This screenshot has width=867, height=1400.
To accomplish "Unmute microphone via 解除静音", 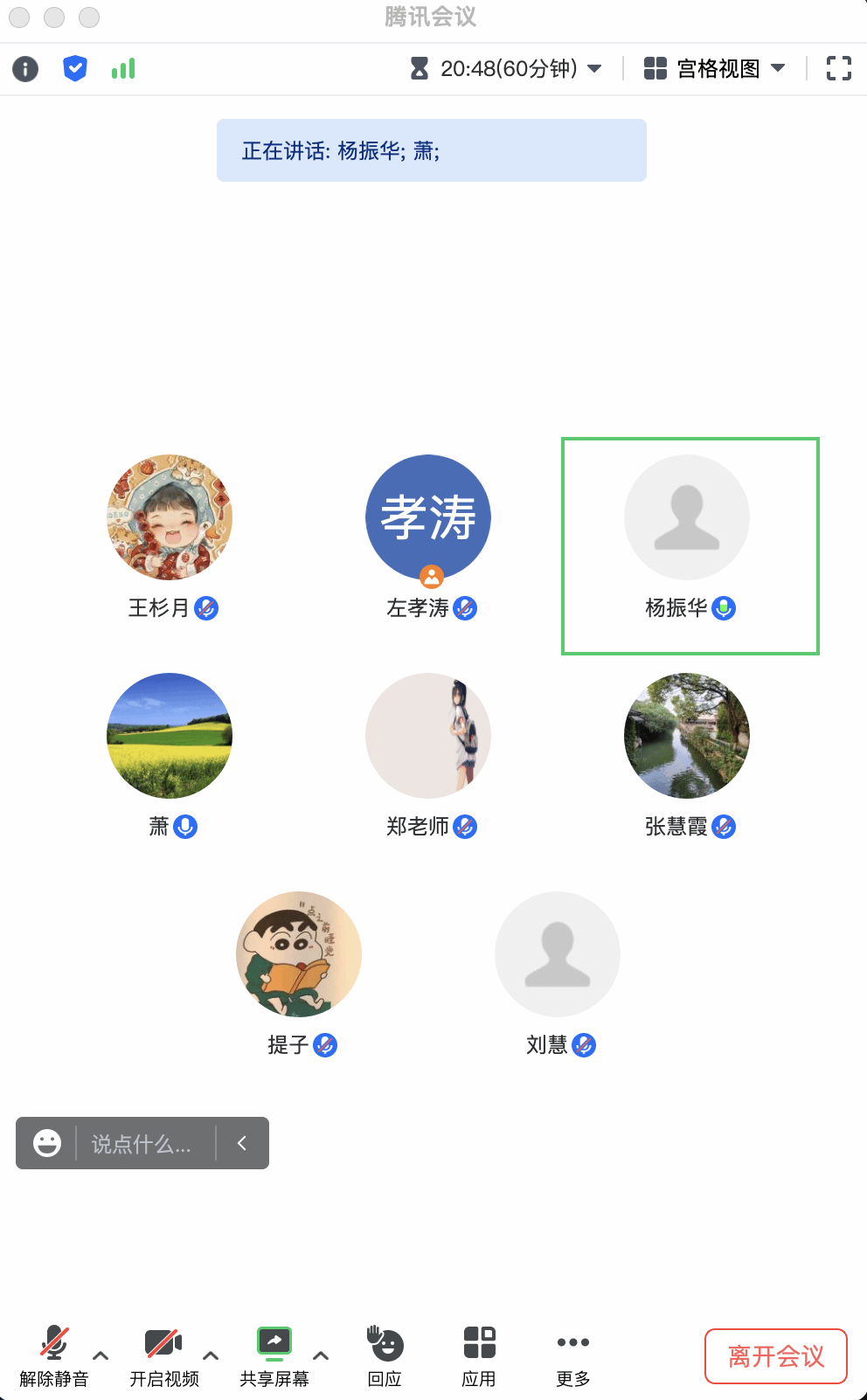I will [x=54, y=1355].
